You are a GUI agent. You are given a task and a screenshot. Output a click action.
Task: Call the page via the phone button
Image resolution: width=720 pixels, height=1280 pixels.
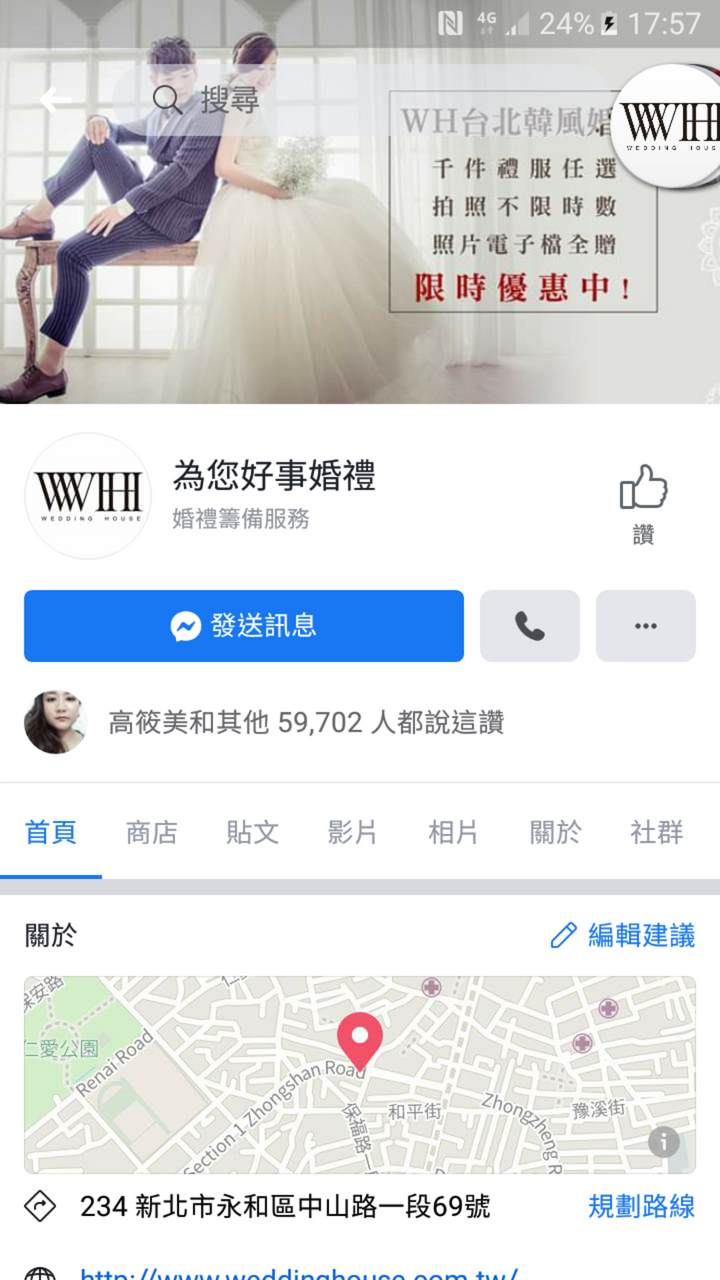[x=530, y=626]
